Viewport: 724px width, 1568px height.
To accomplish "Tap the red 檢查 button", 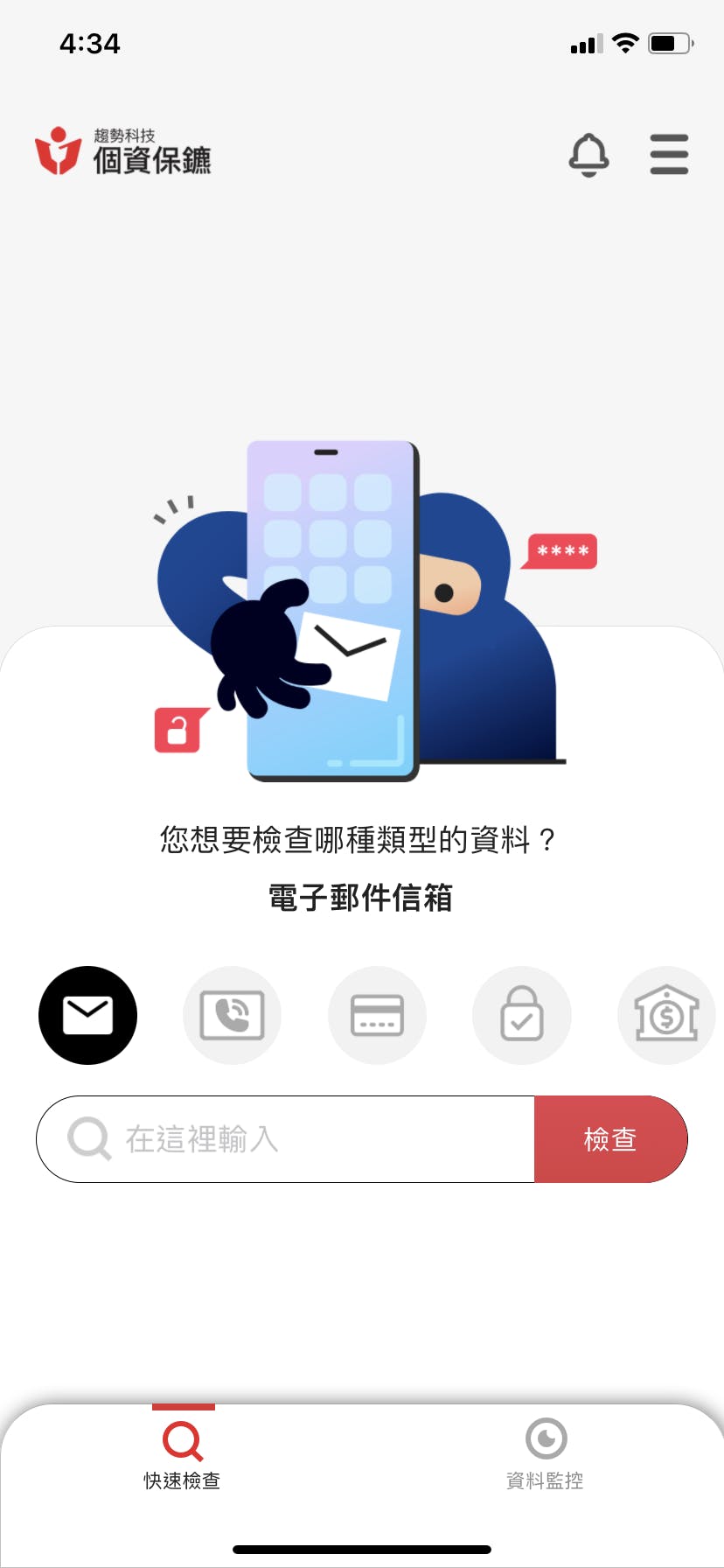I will (x=609, y=1138).
